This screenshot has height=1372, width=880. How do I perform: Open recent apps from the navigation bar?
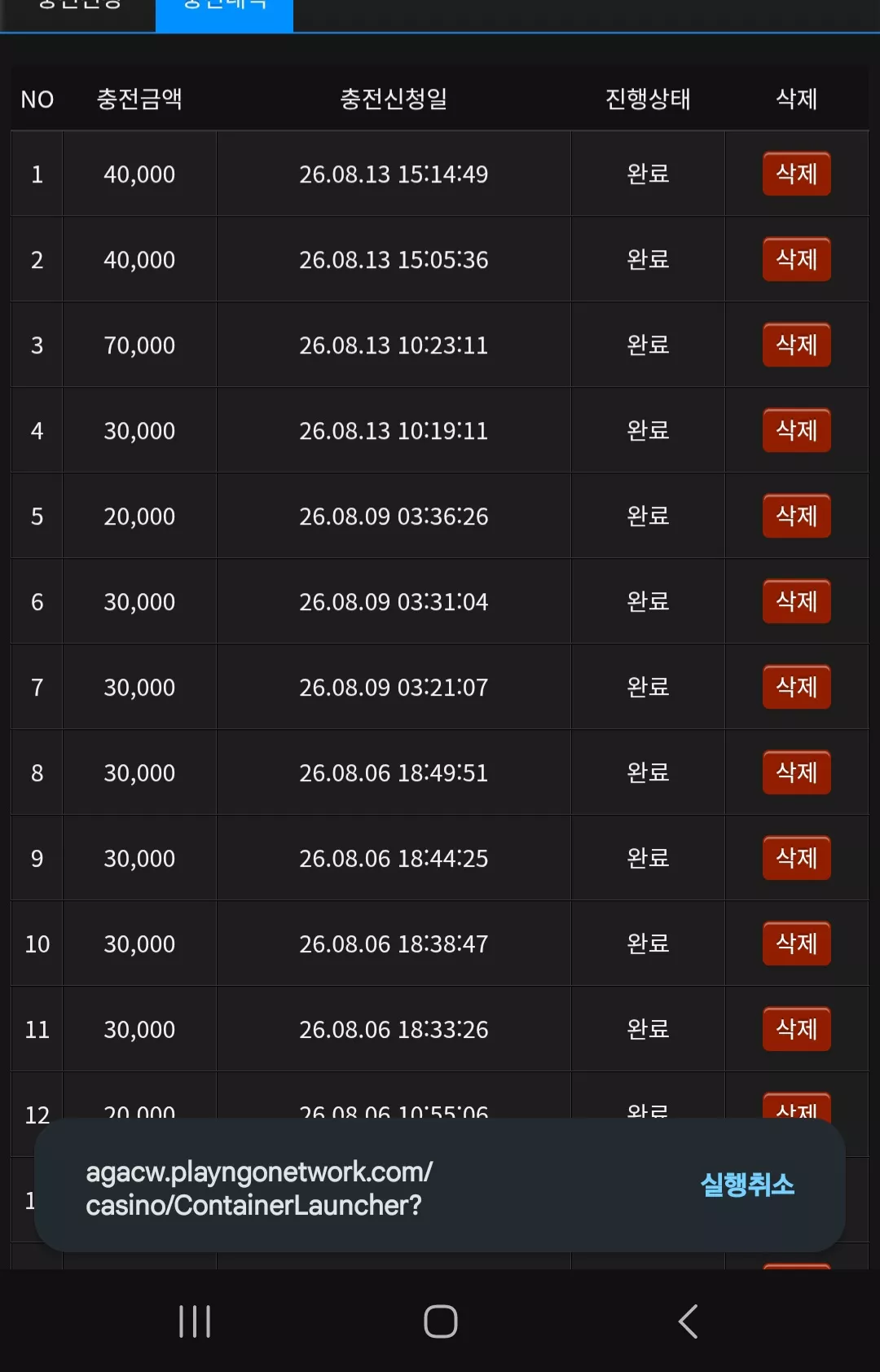click(x=195, y=1321)
